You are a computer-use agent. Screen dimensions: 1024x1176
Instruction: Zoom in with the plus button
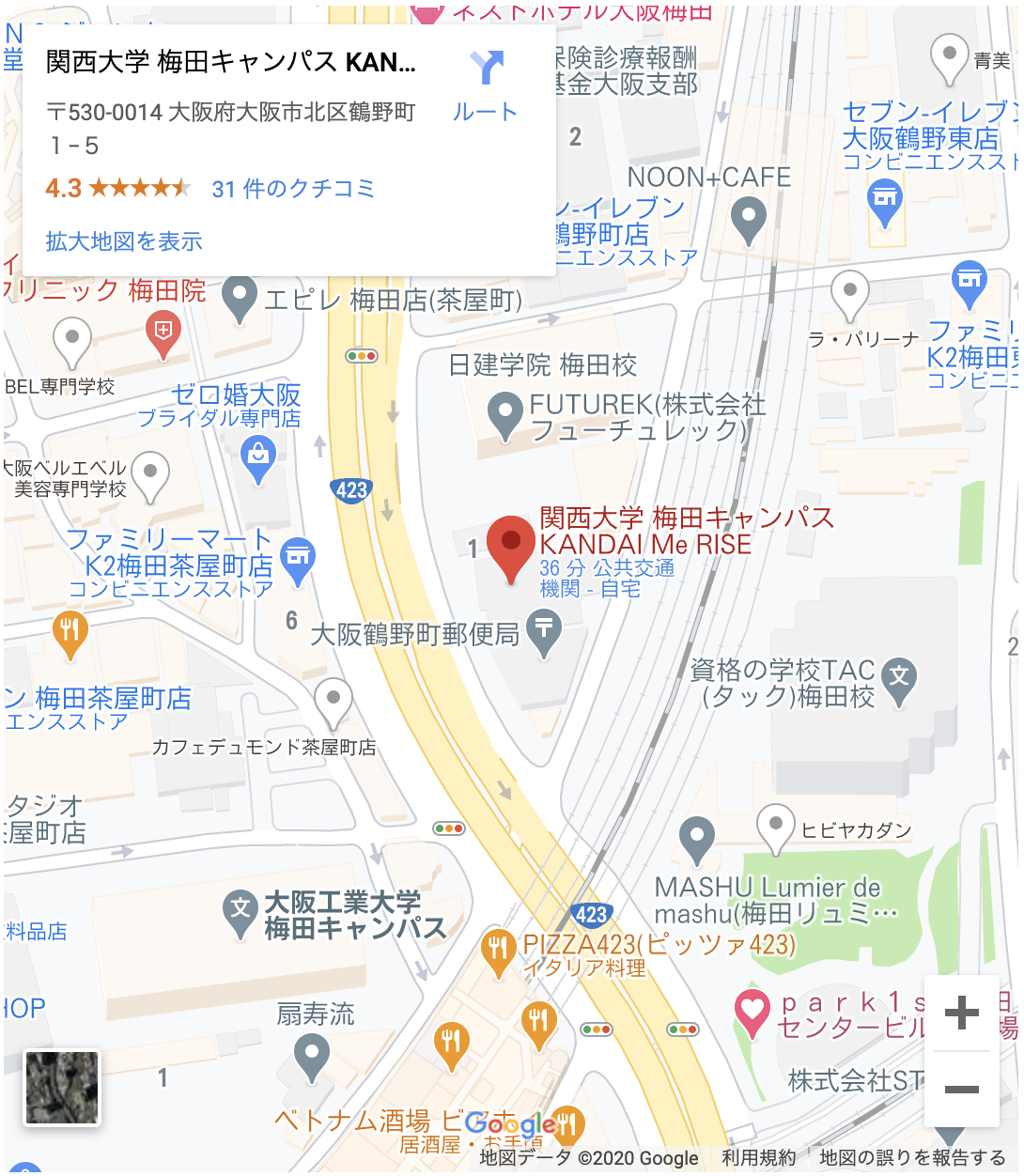click(961, 1014)
